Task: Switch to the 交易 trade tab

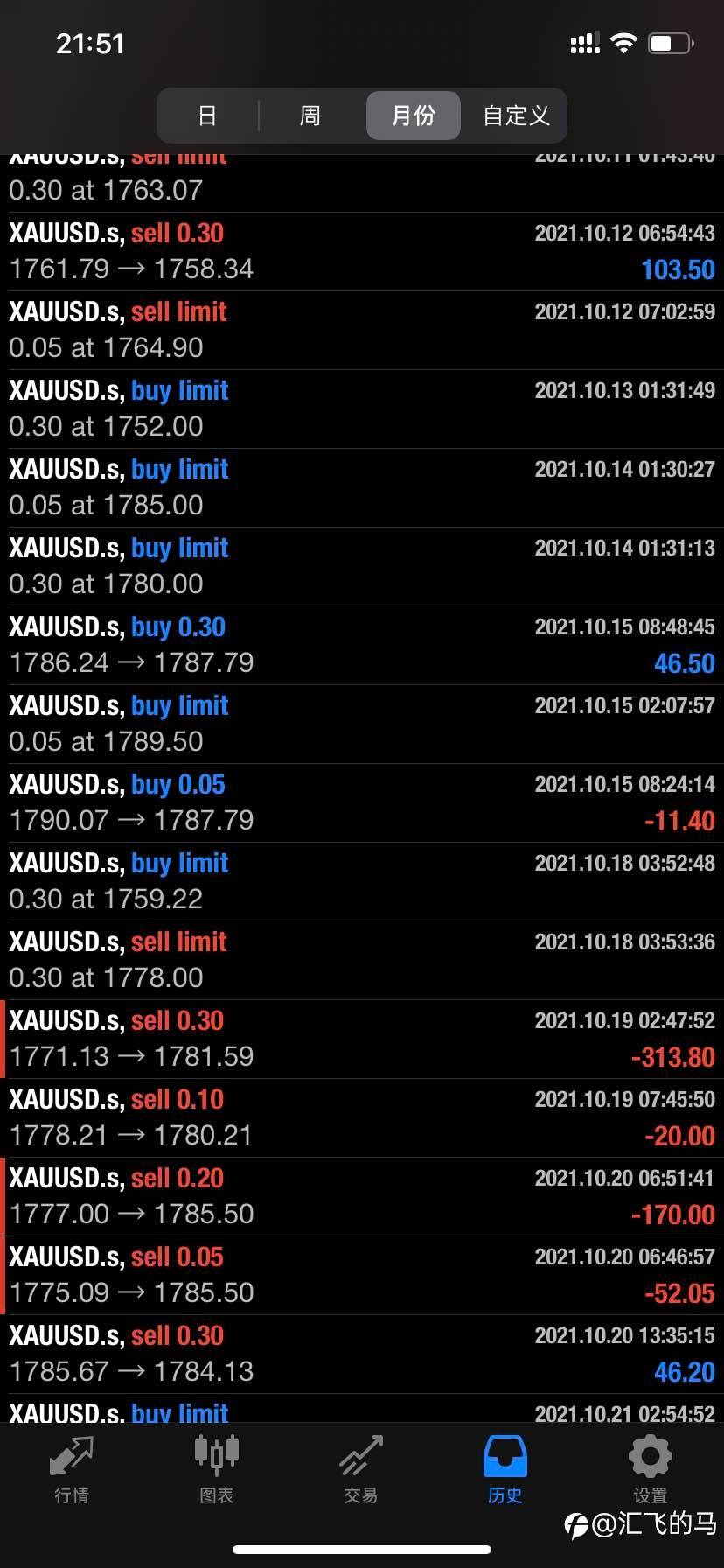Action: tap(361, 1469)
